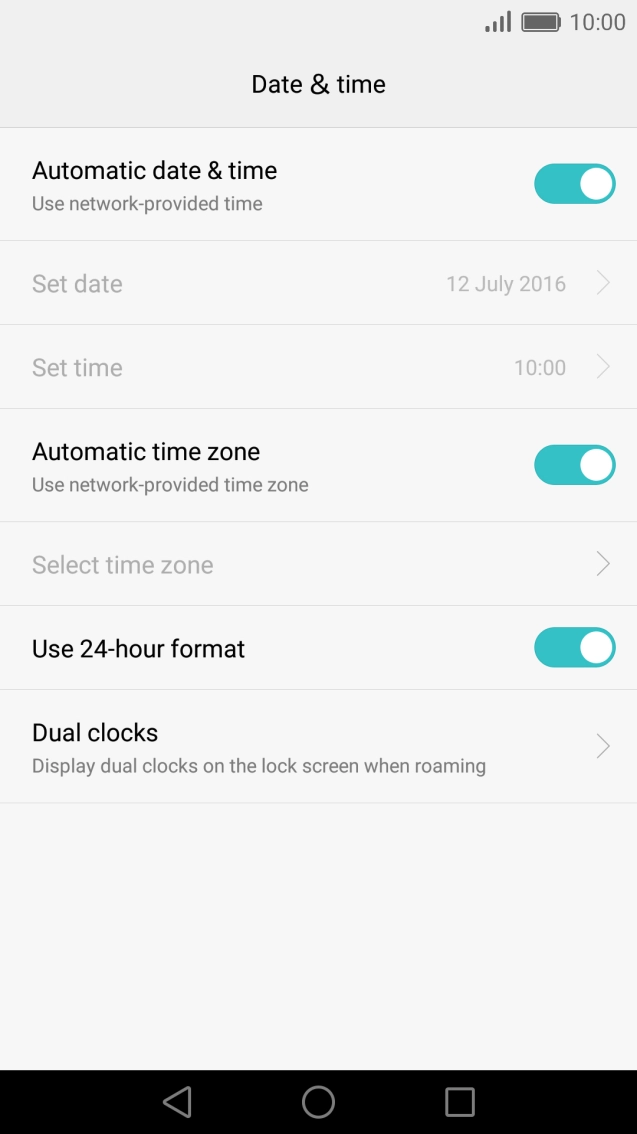This screenshot has height=1134, width=637.
Task: Disable the Automatic time zone switch
Action: [x=574, y=464]
